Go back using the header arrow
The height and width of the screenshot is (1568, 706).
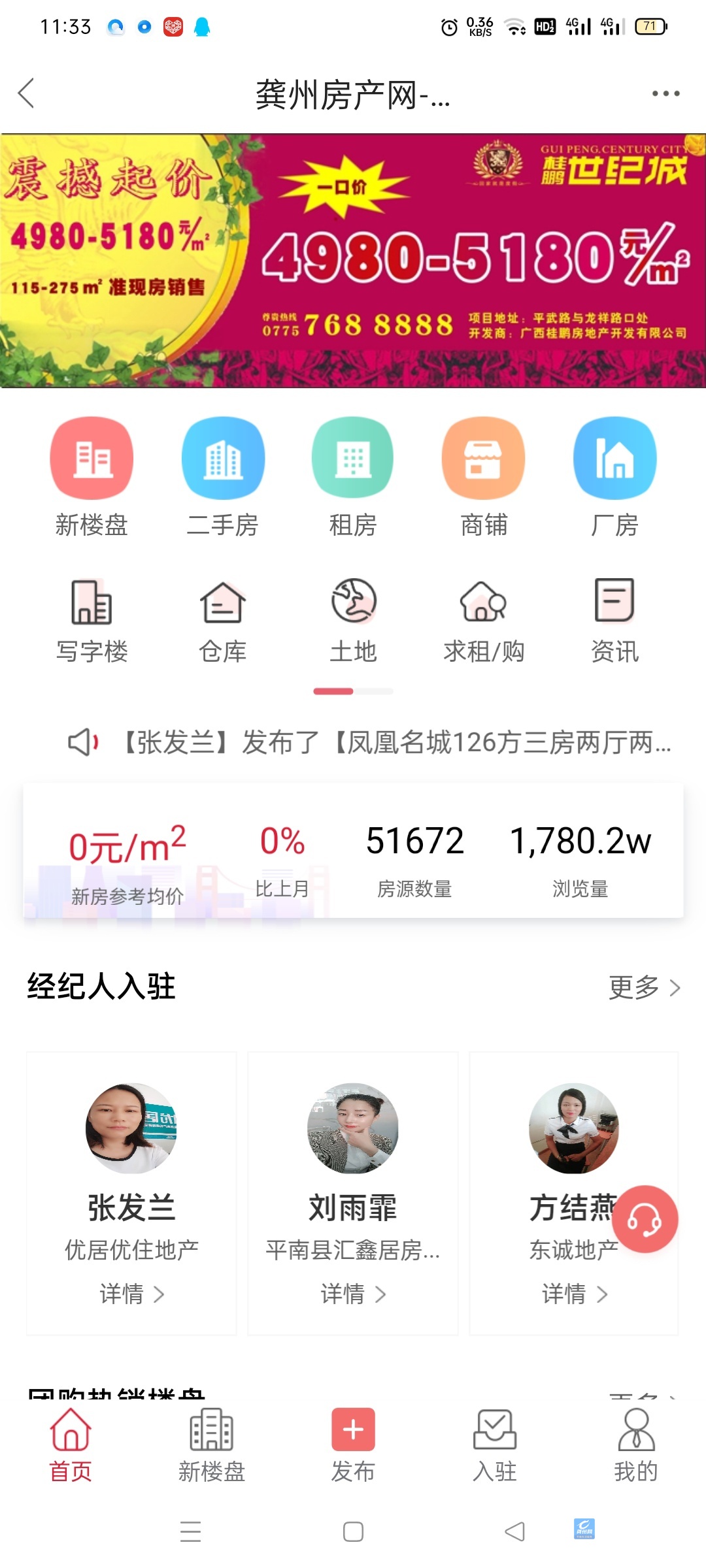coord(26,93)
